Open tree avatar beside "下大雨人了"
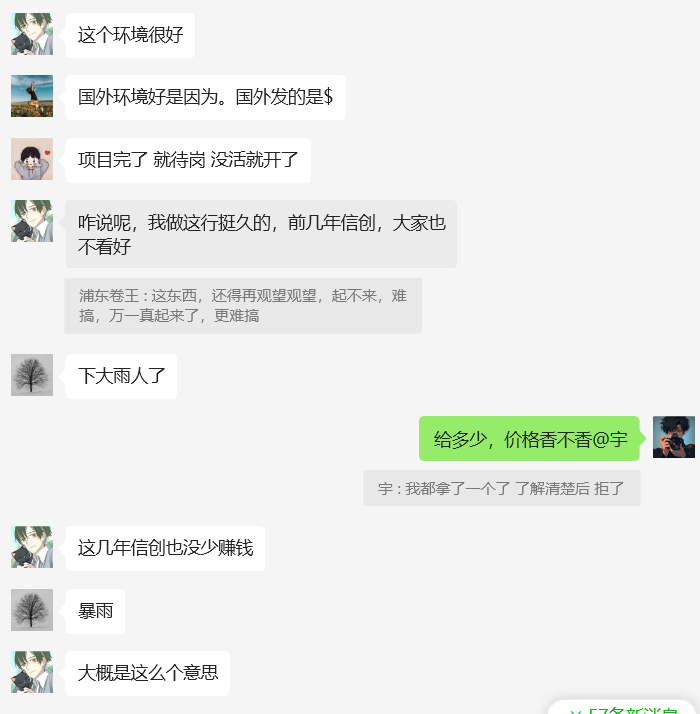The image size is (700, 714). pos(31,375)
